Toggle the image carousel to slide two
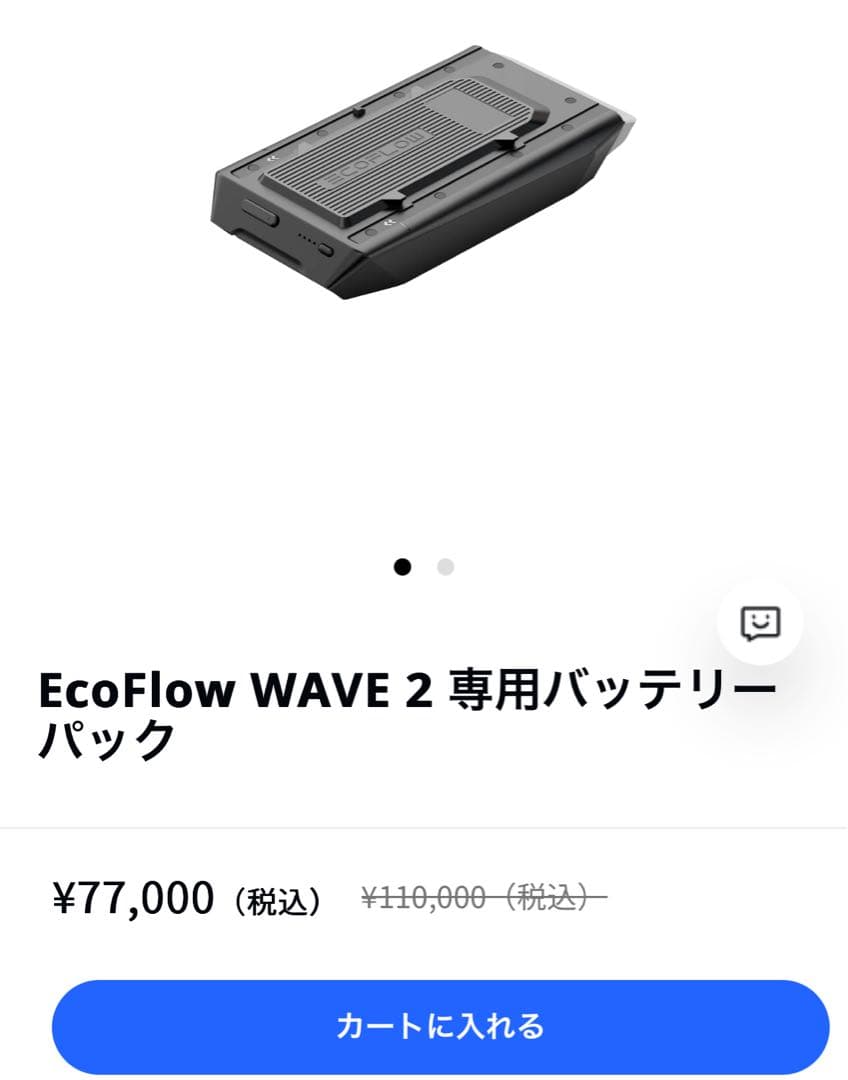The width and height of the screenshot is (848, 1080). tap(443, 567)
